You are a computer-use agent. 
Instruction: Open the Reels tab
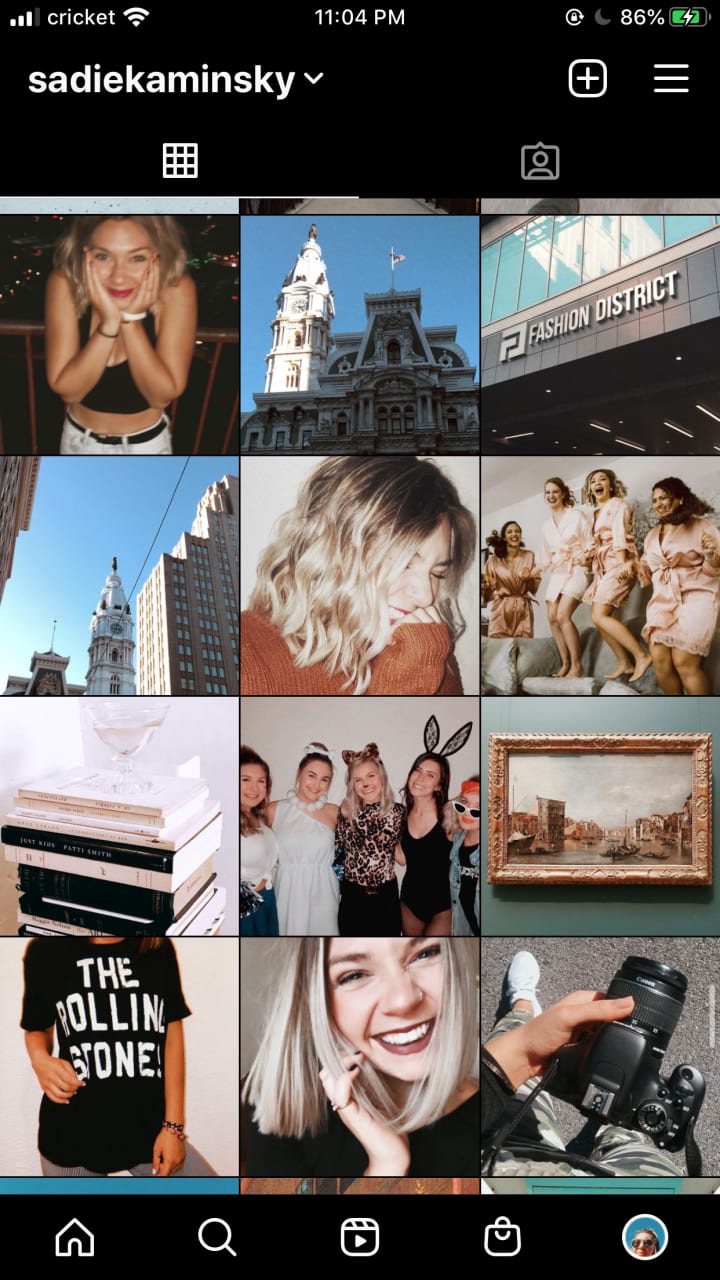coord(360,1238)
